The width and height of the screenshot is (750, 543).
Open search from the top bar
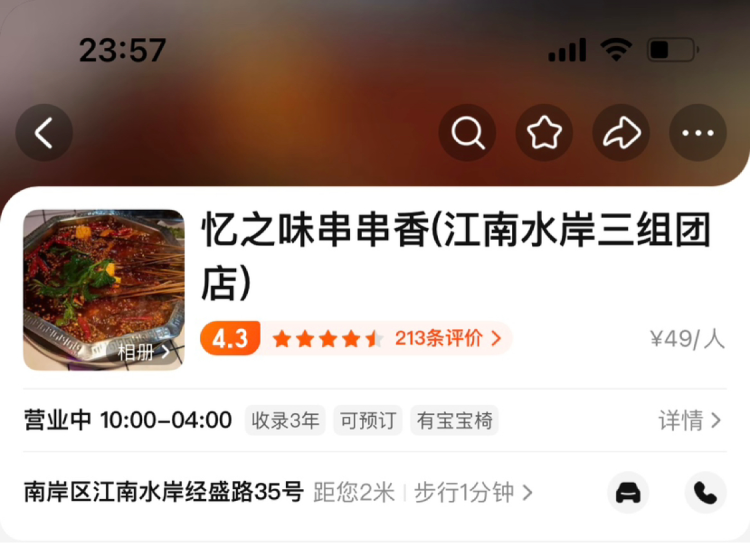[x=468, y=133]
